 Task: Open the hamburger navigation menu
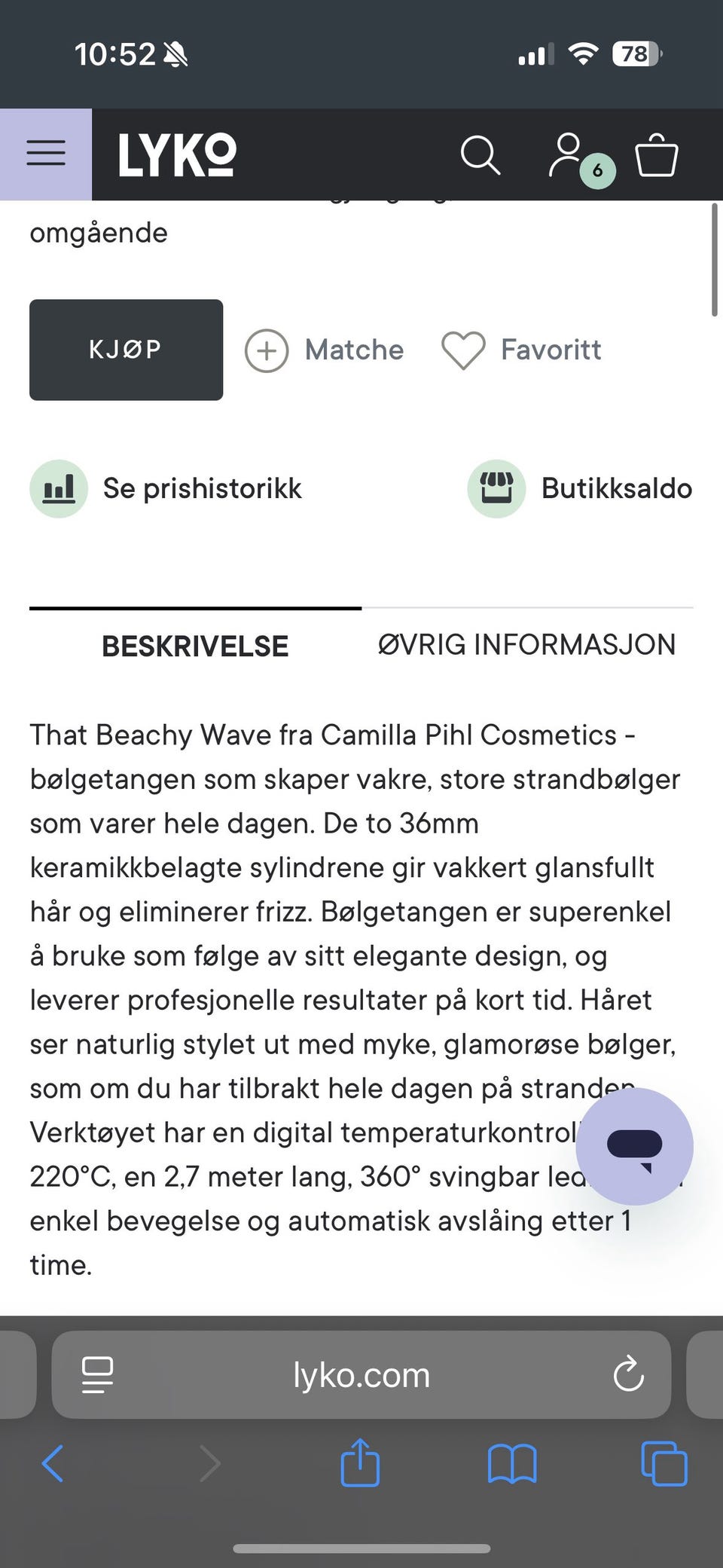coord(45,153)
